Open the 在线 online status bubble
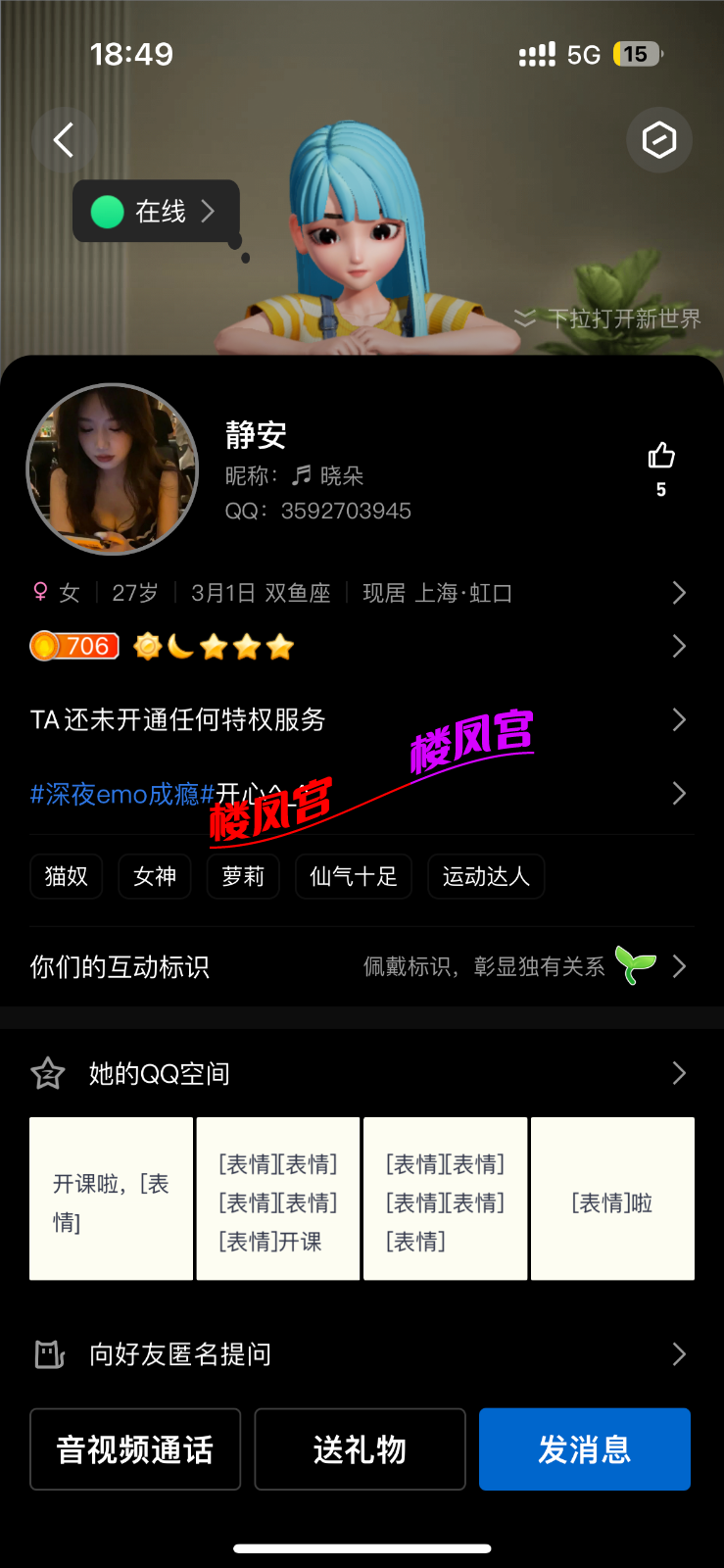Viewport: 724px width, 1568px height. [156, 211]
